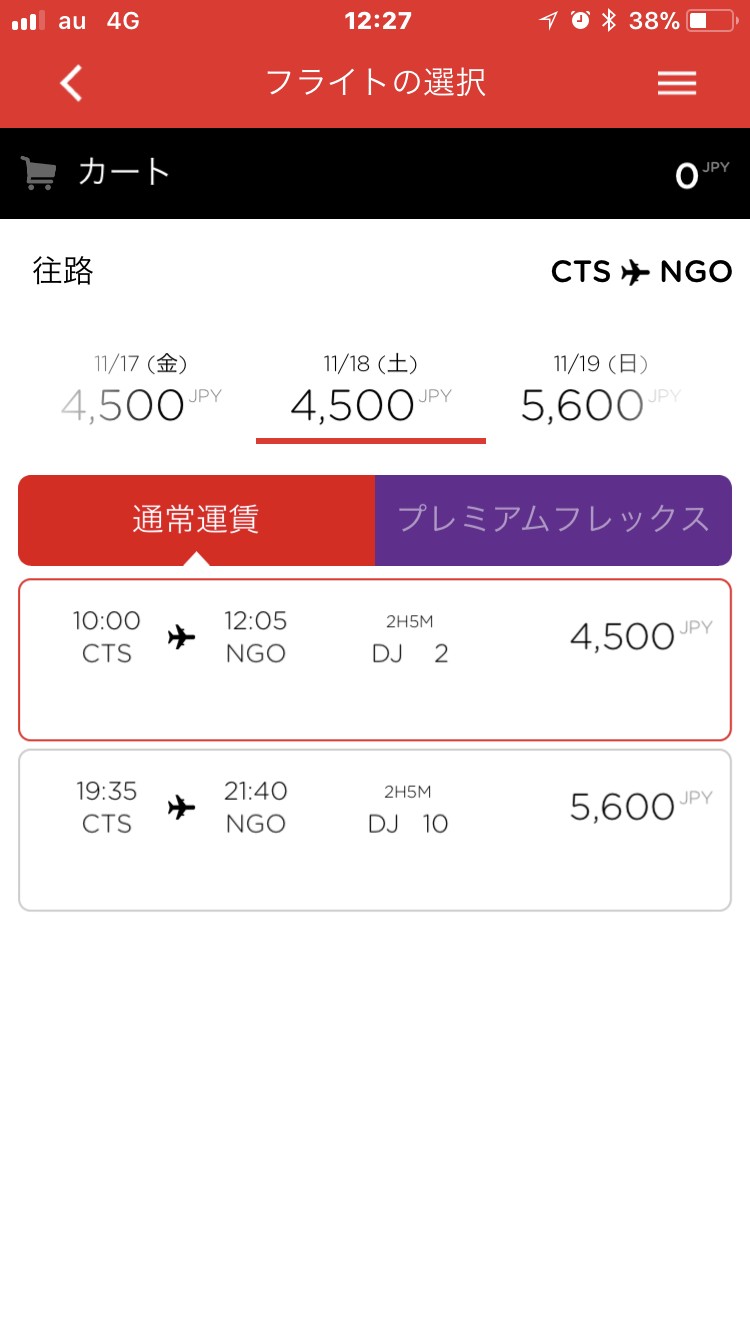Open the hamburger menu
The width and height of the screenshot is (750, 1334).
(676, 83)
